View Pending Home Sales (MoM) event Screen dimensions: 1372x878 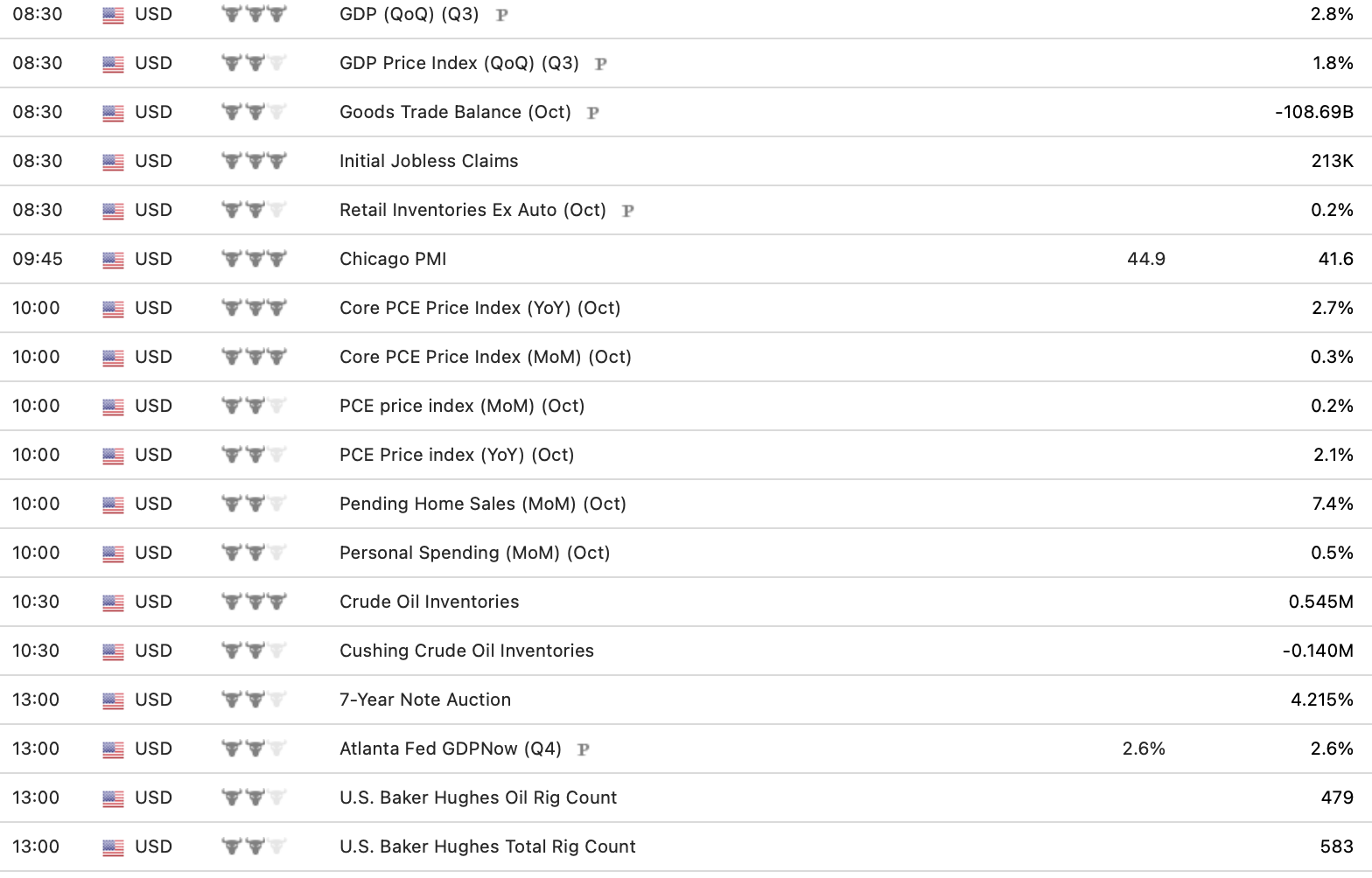(482, 504)
